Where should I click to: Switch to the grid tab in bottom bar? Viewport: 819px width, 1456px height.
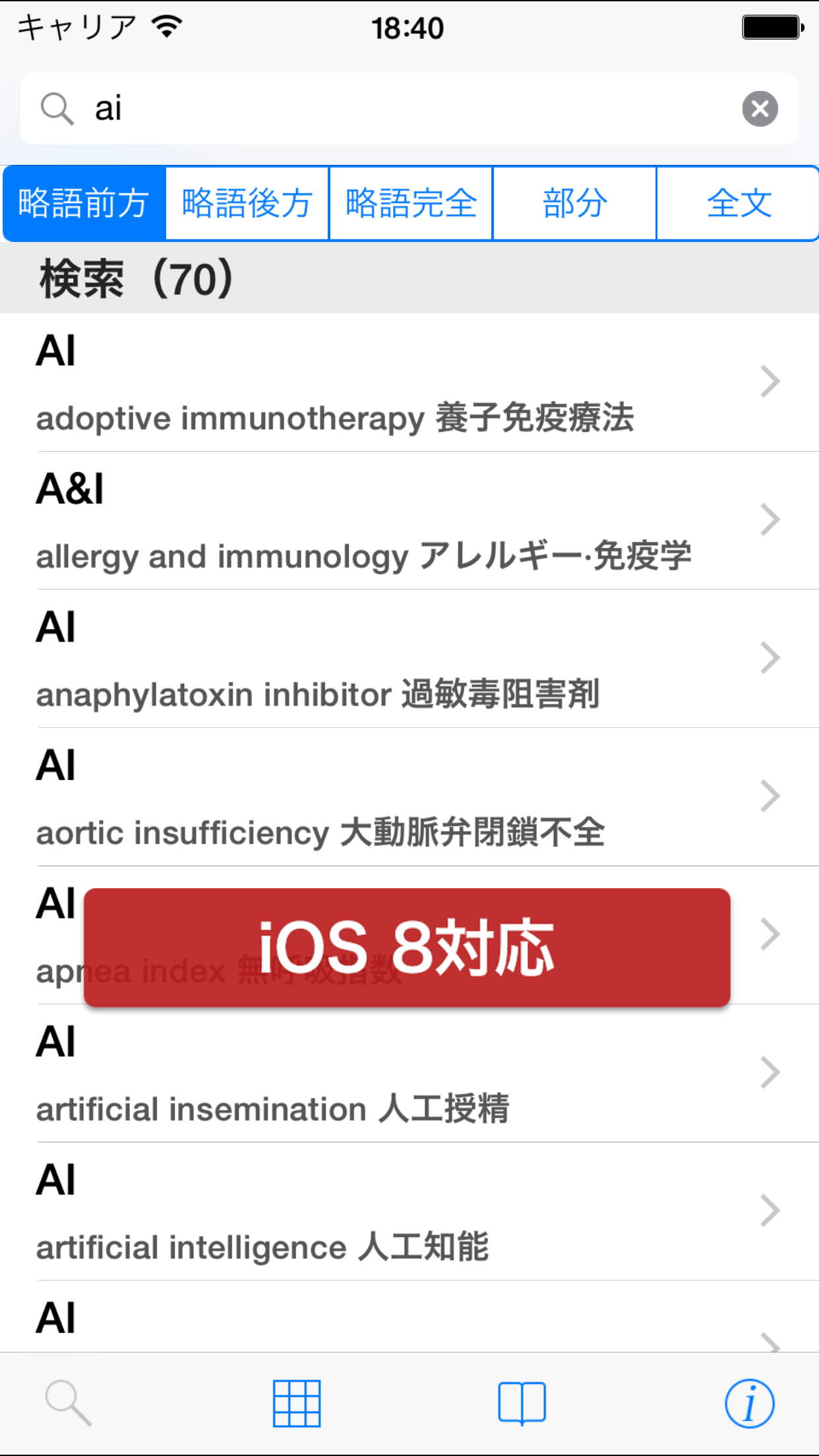297,1403
